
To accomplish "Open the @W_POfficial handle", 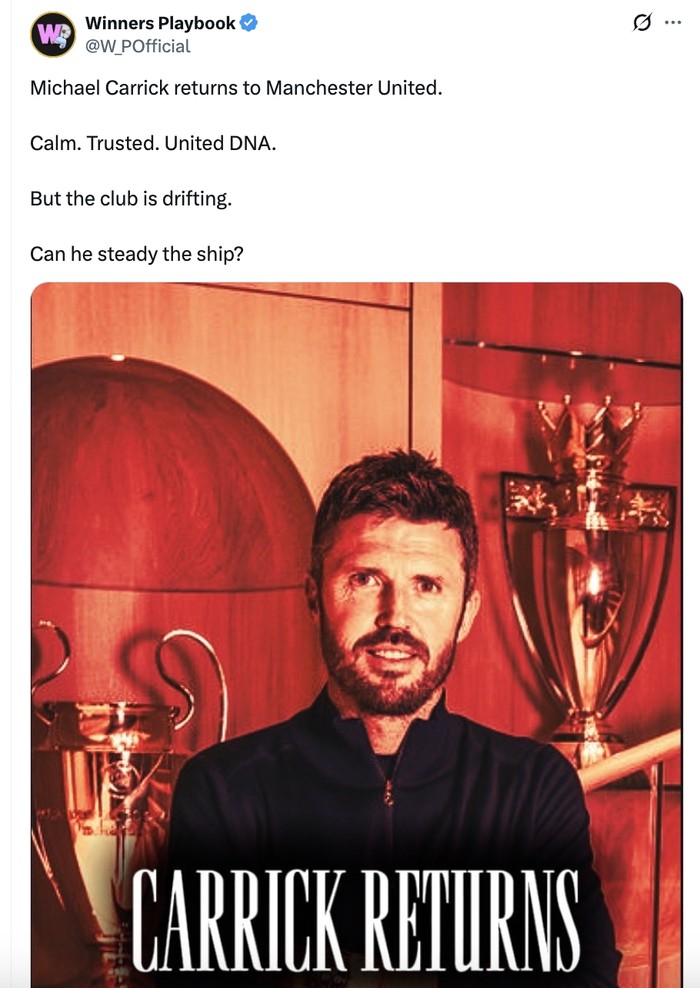I will (137, 47).
